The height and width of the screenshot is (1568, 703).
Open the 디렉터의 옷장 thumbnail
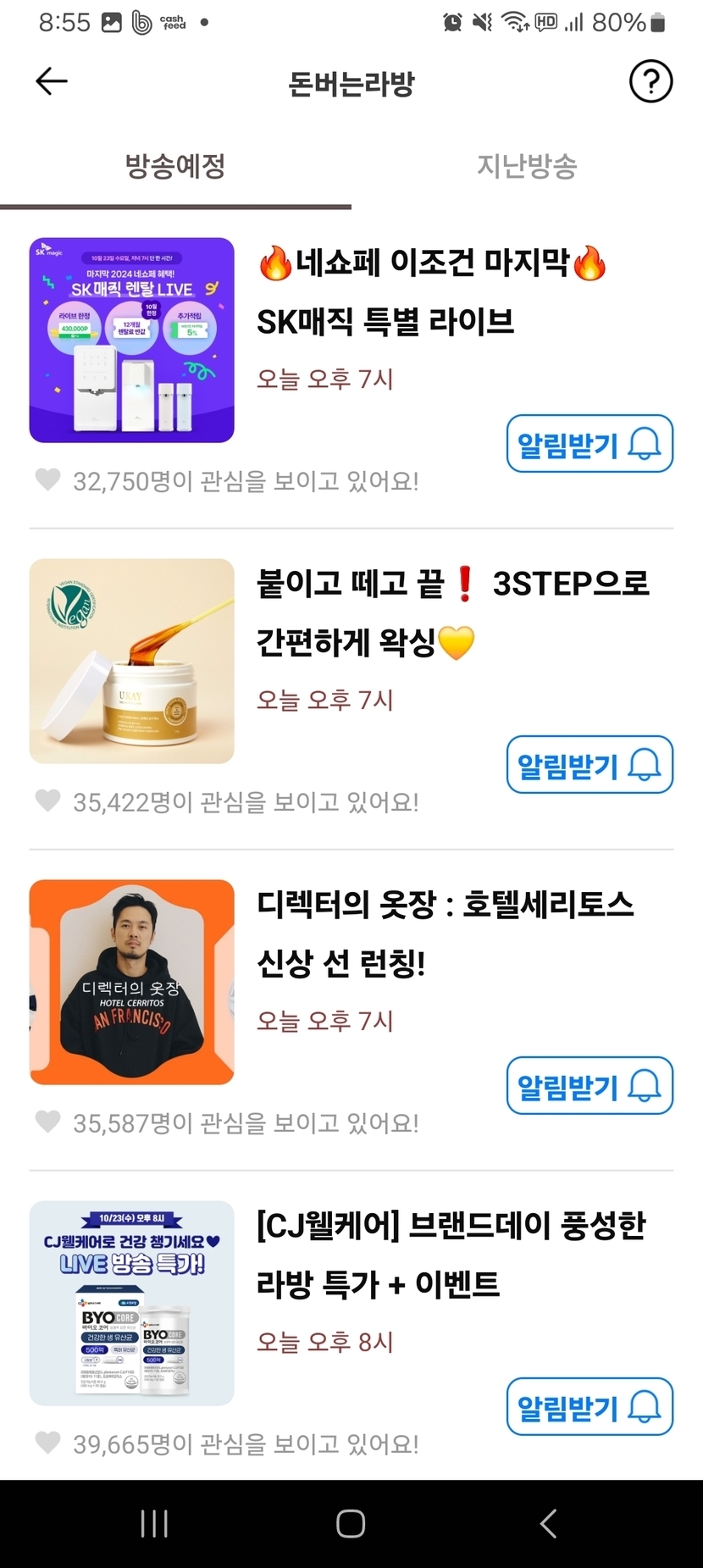pos(132,982)
